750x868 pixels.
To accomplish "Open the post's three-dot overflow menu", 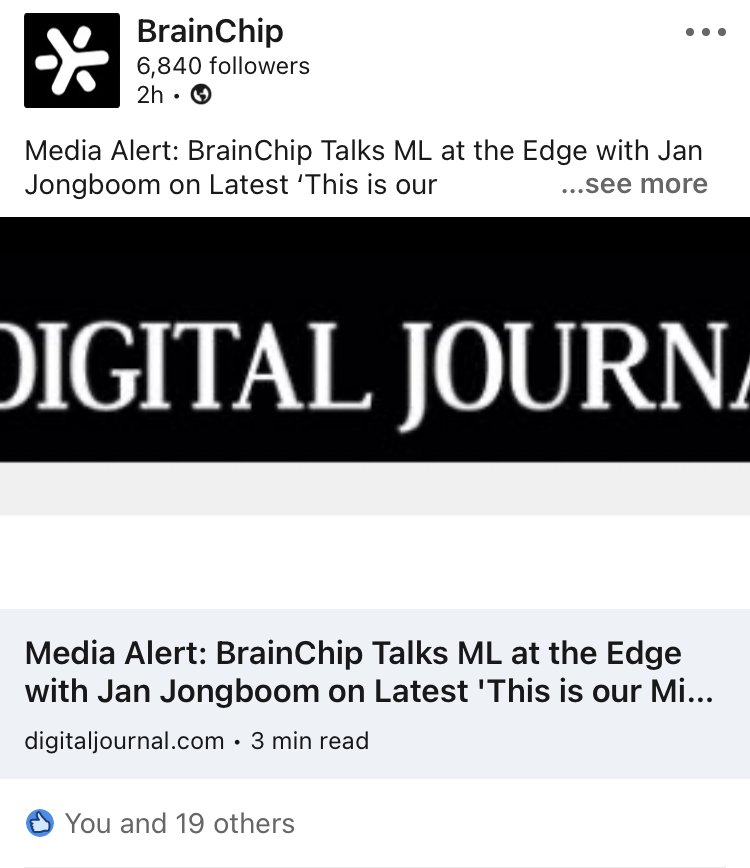I will click(x=705, y=33).
